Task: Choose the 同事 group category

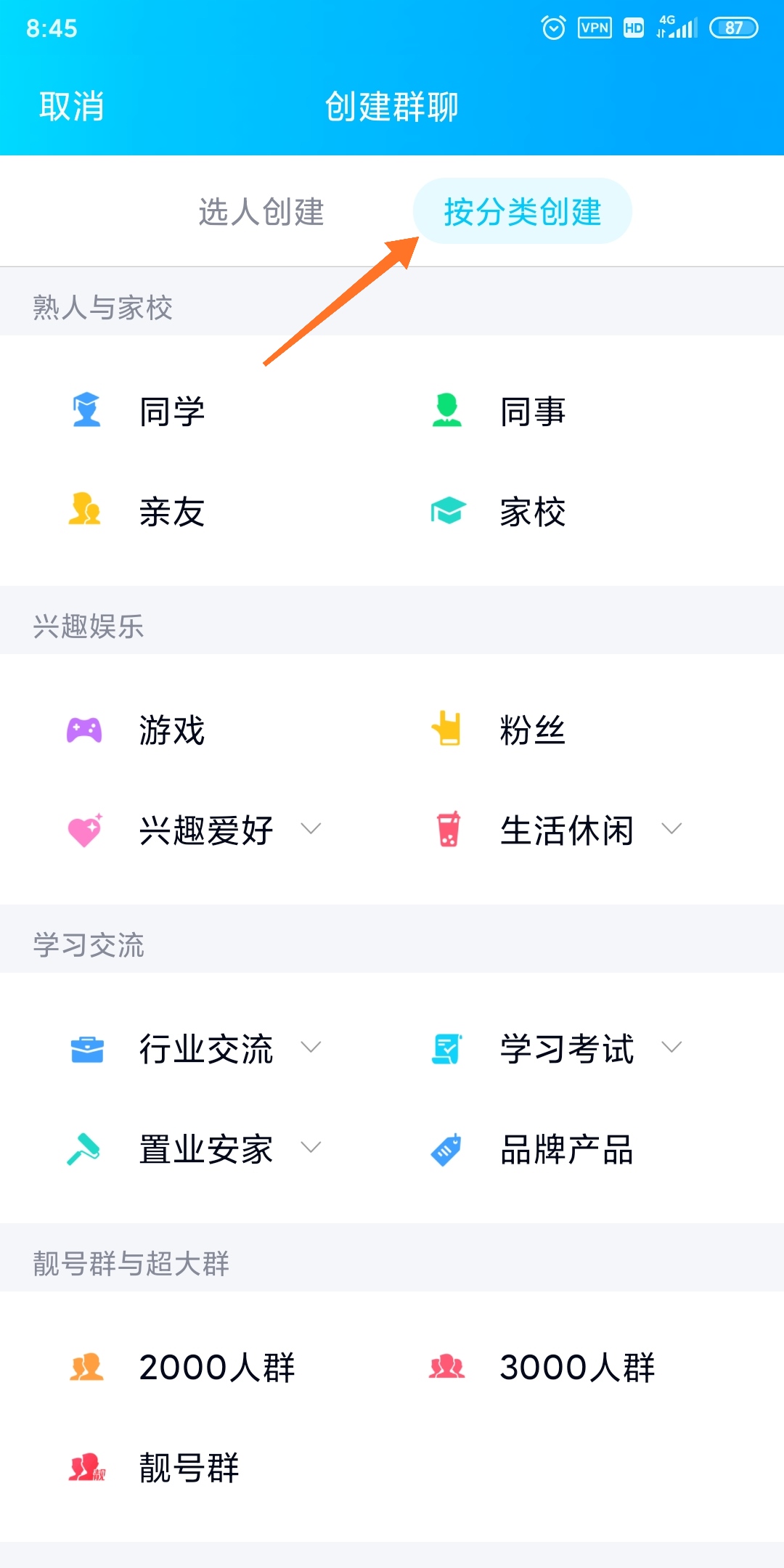Action: click(532, 412)
